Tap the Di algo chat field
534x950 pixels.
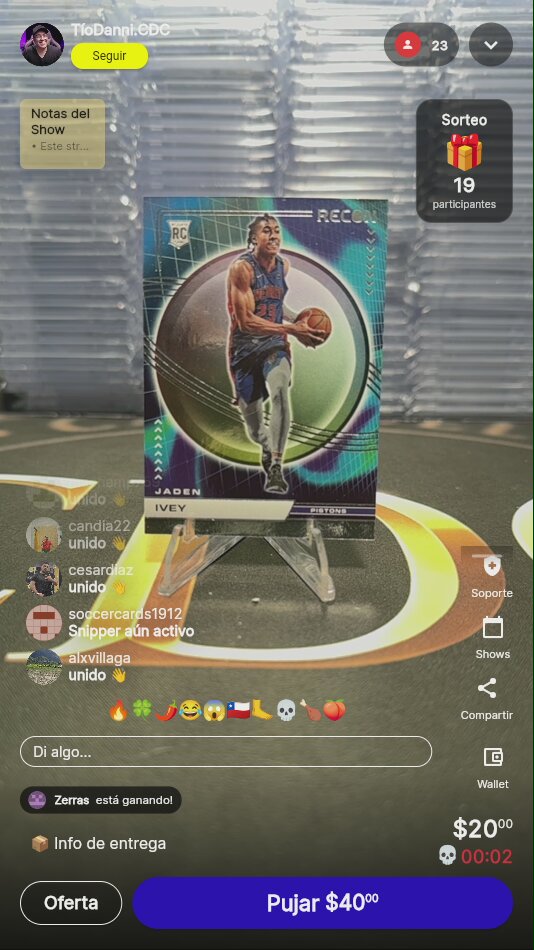coord(226,752)
